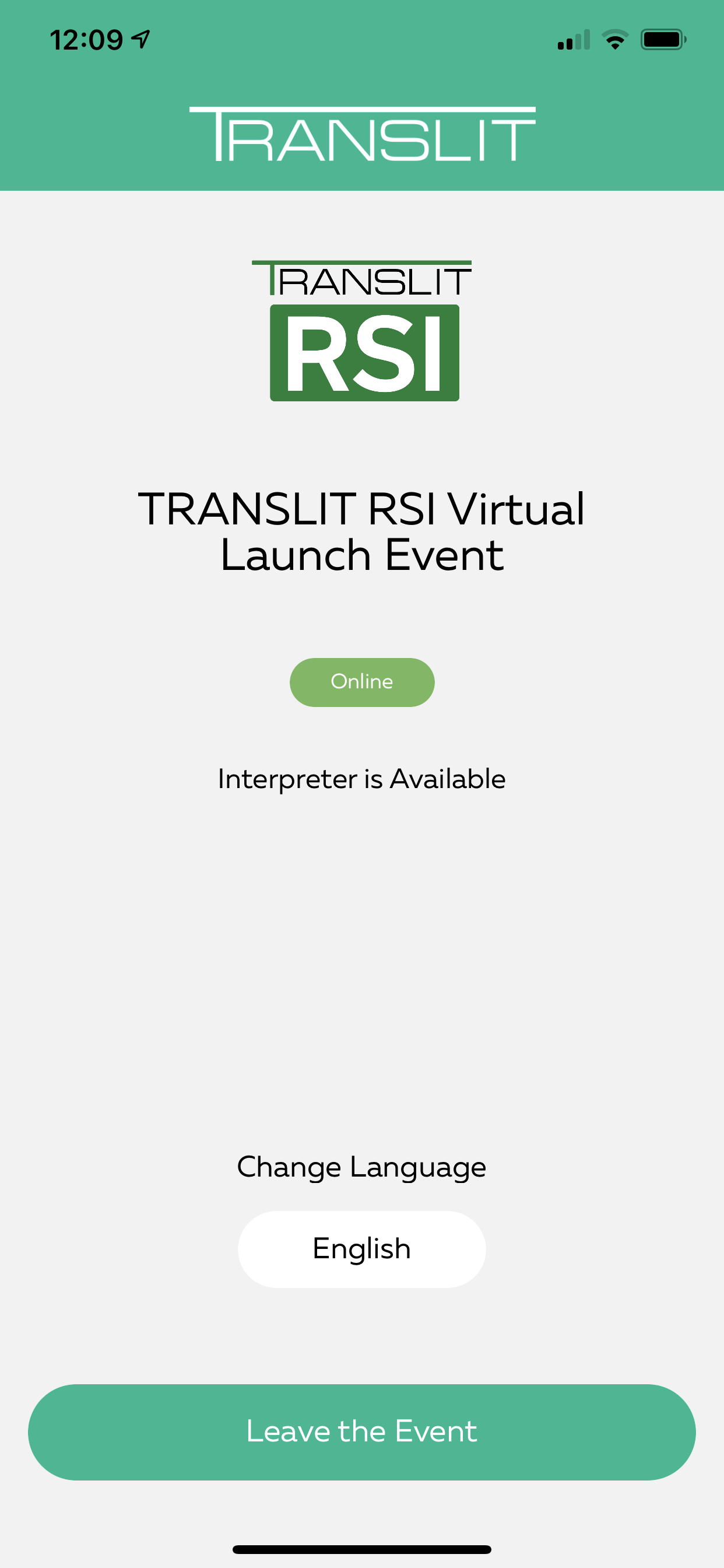
Task: Tap the event title TRANSLIT RSI Virtual Launch Event
Action: pyautogui.click(x=362, y=533)
